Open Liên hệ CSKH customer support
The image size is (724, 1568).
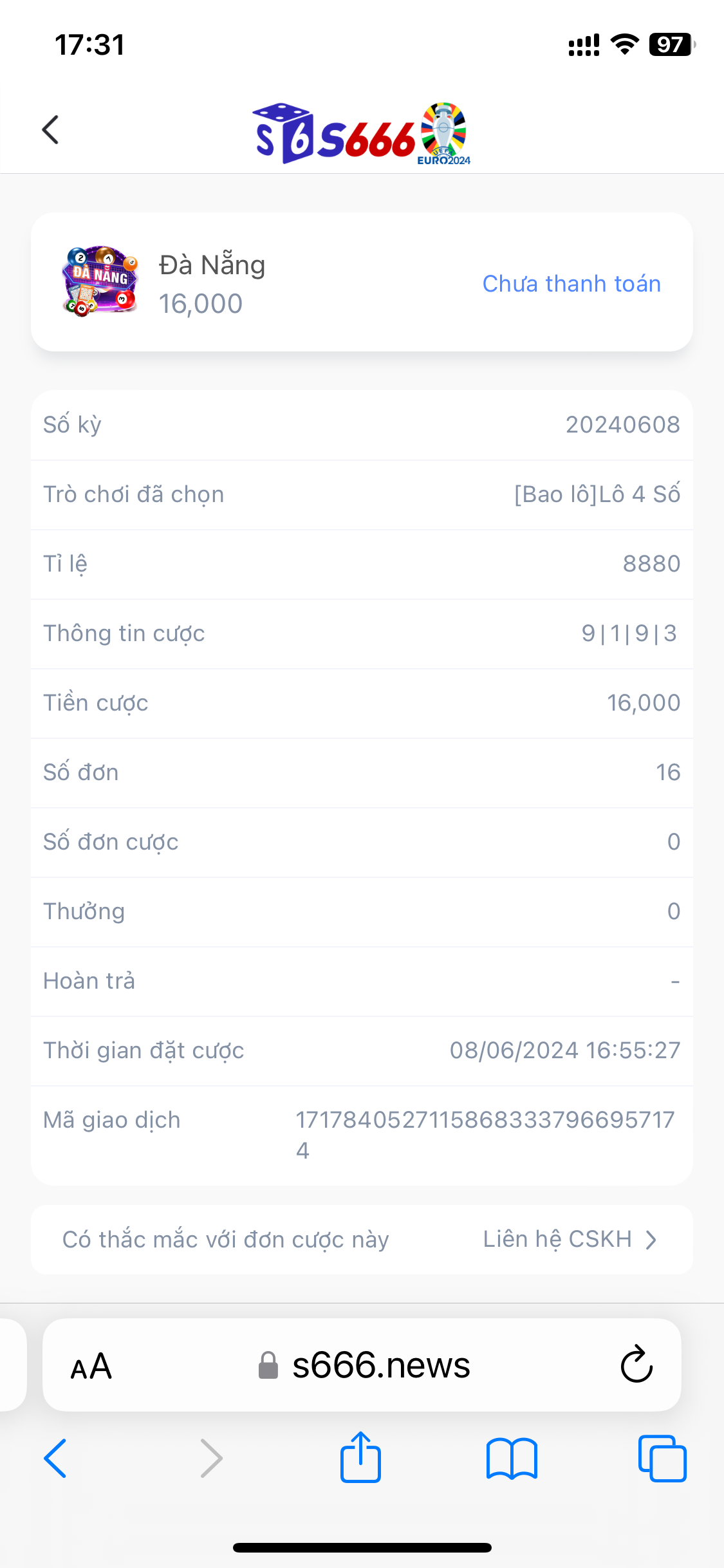[569, 1239]
